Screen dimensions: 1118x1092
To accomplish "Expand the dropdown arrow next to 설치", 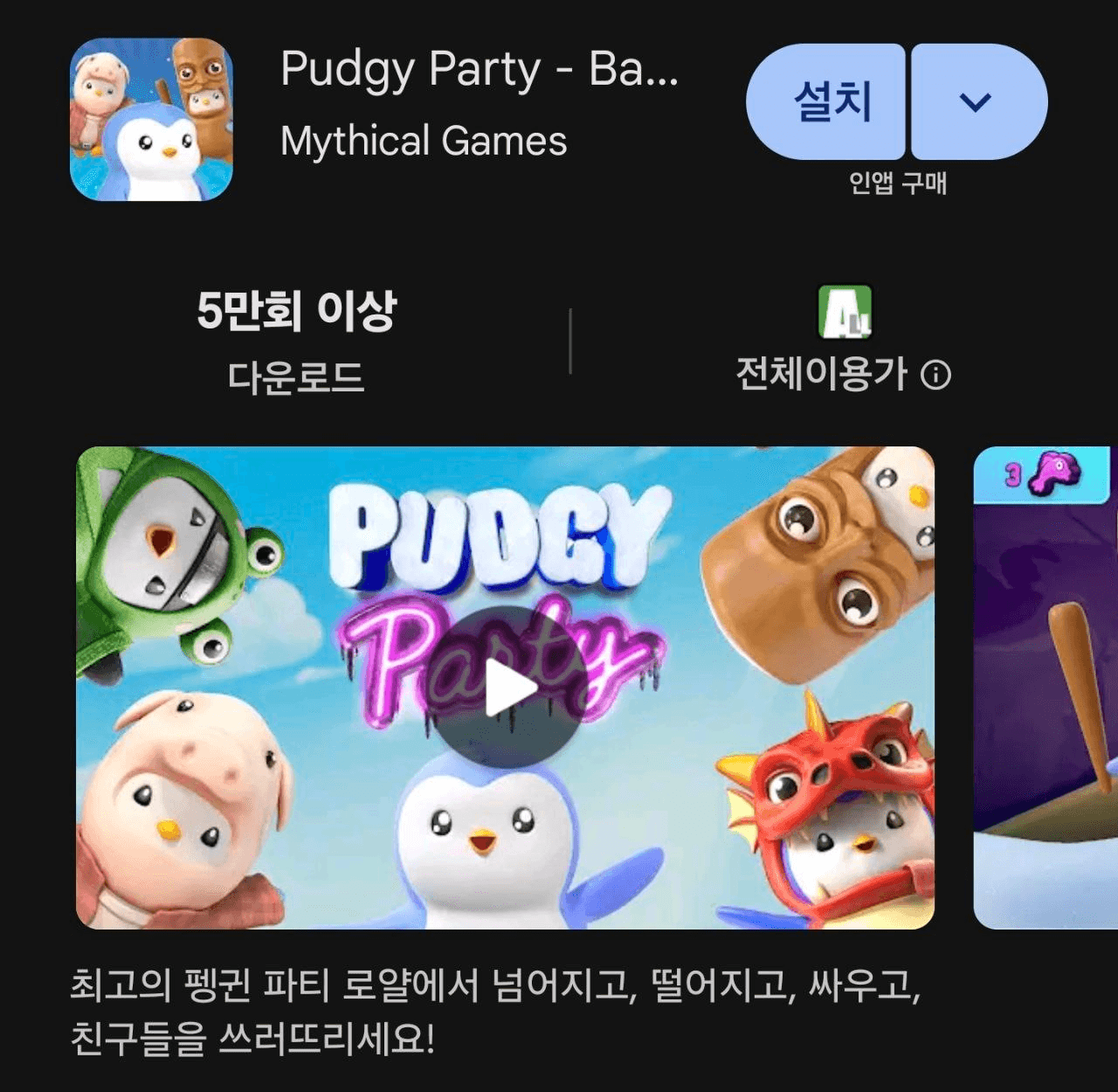I will pyautogui.click(x=976, y=102).
